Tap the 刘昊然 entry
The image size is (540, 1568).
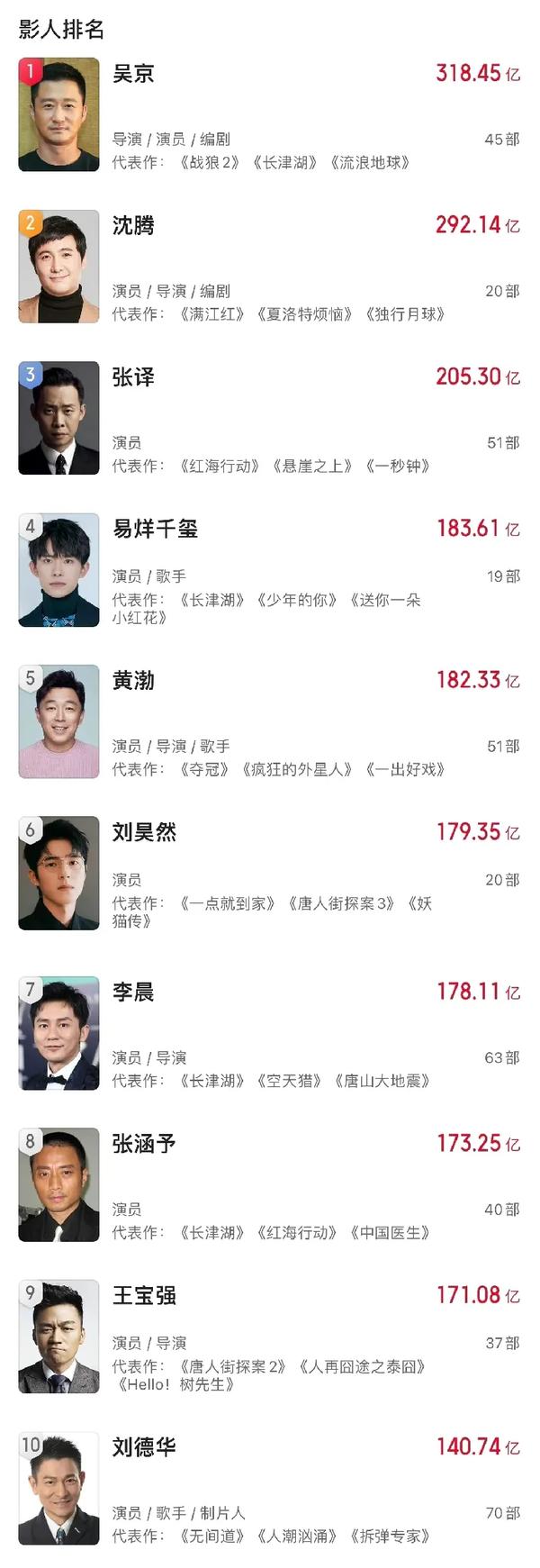tap(144, 832)
